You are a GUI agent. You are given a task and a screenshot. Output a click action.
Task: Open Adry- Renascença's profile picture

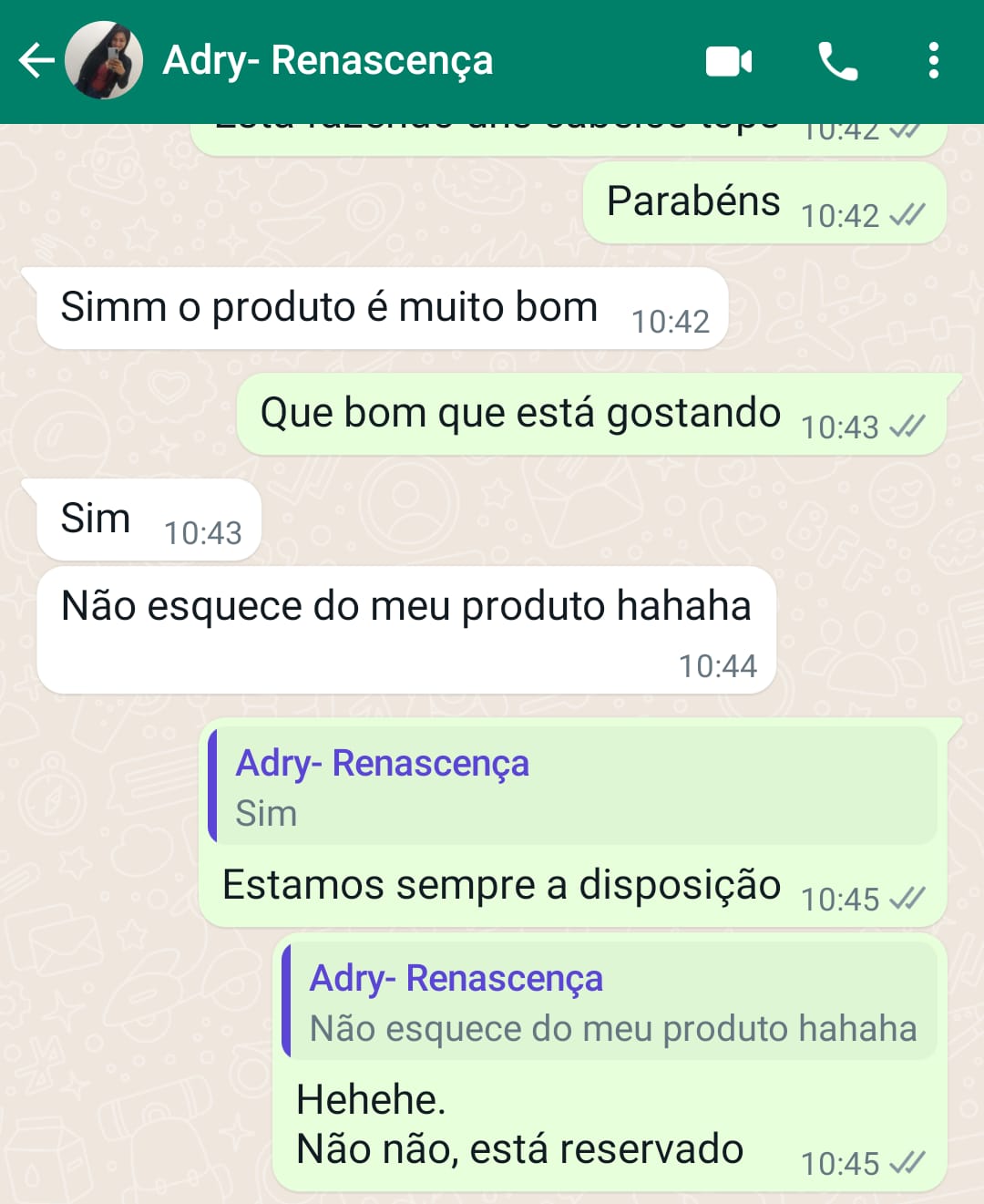point(104,61)
